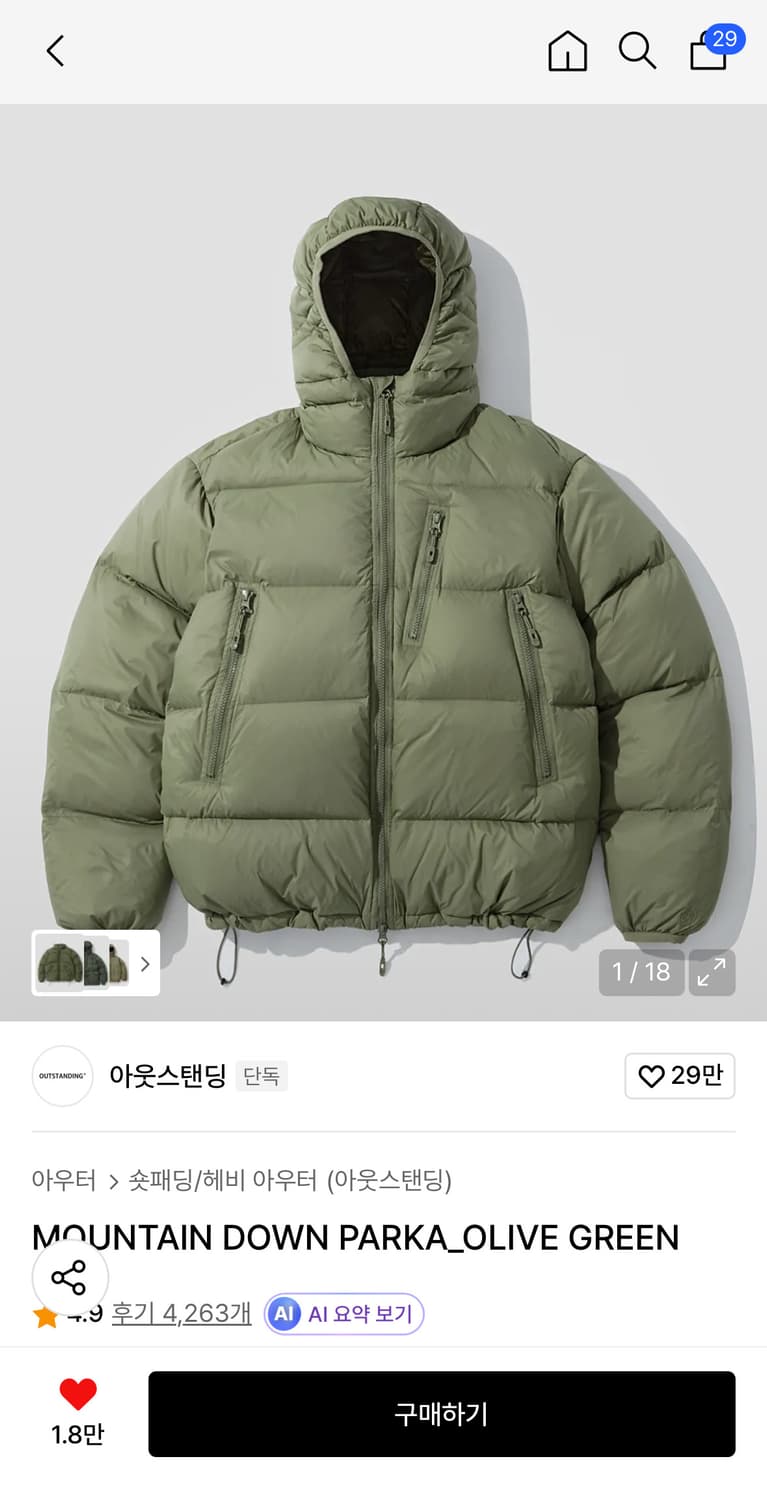Image resolution: width=767 pixels, height=1500 pixels.
Task: Open the 아우터 breadcrumb category
Action: coord(62,1181)
